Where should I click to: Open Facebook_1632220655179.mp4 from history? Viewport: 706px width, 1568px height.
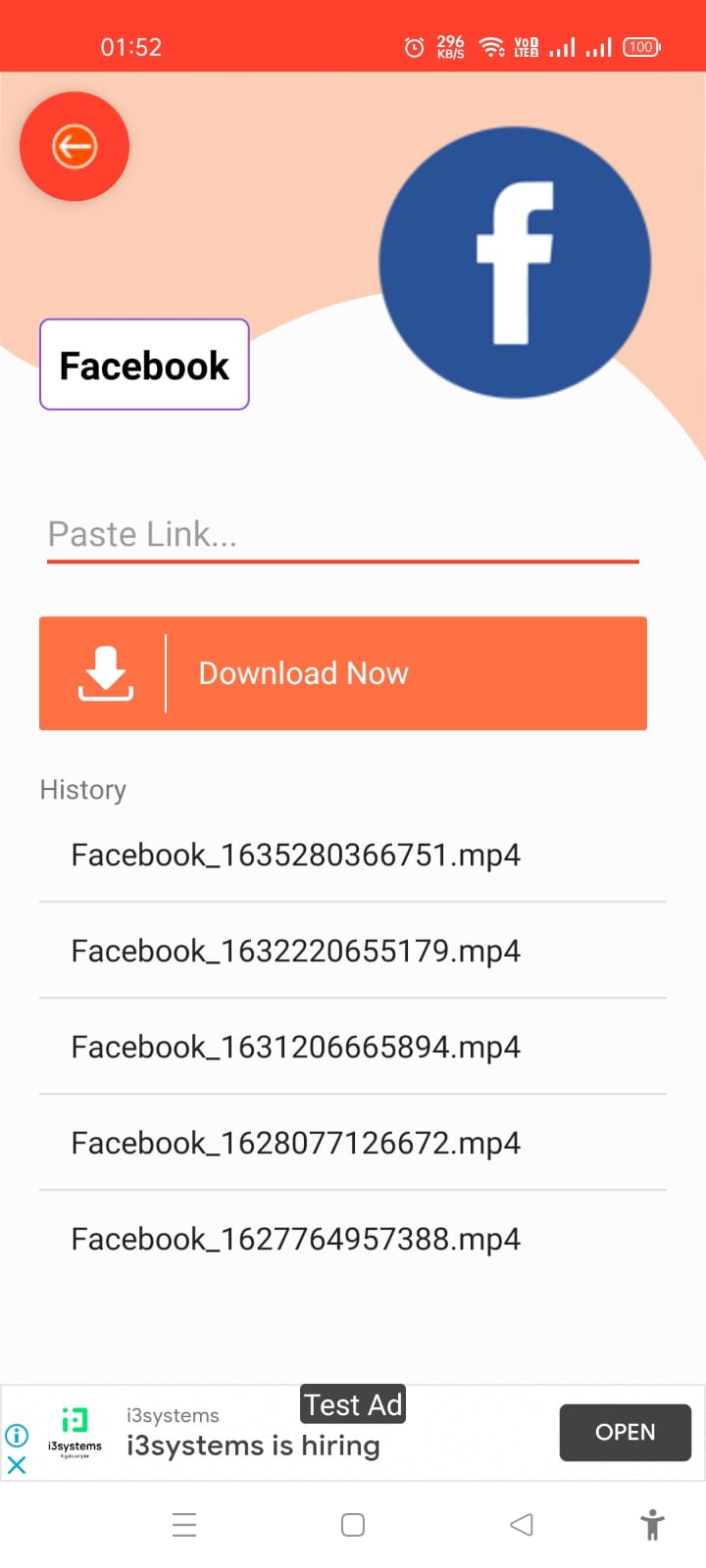pyautogui.click(x=353, y=951)
